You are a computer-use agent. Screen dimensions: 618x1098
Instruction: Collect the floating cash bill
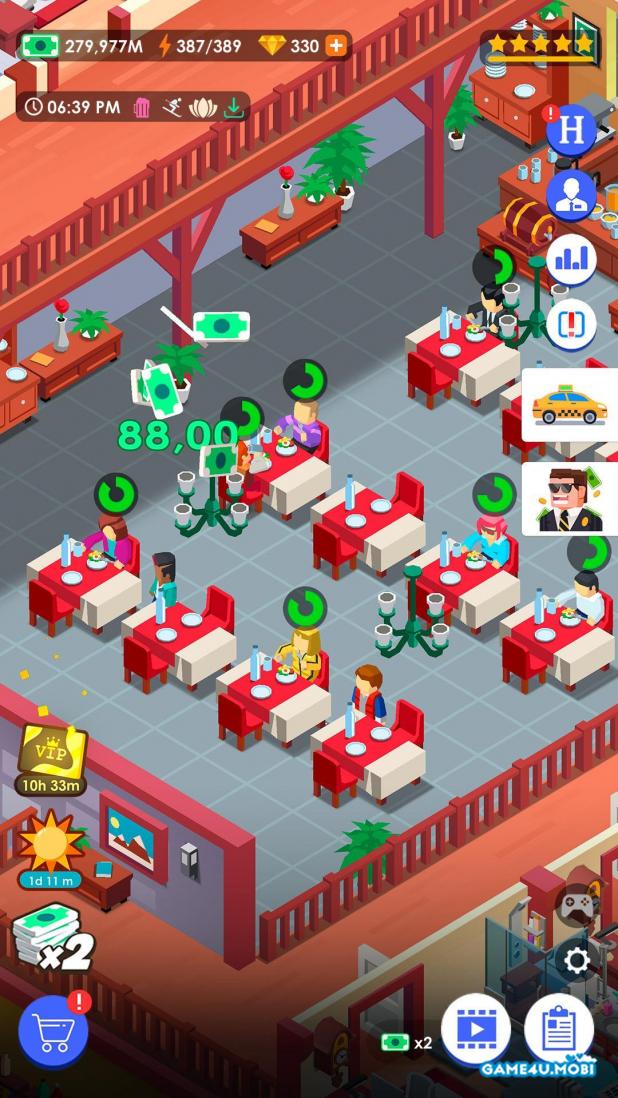click(221, 326)
